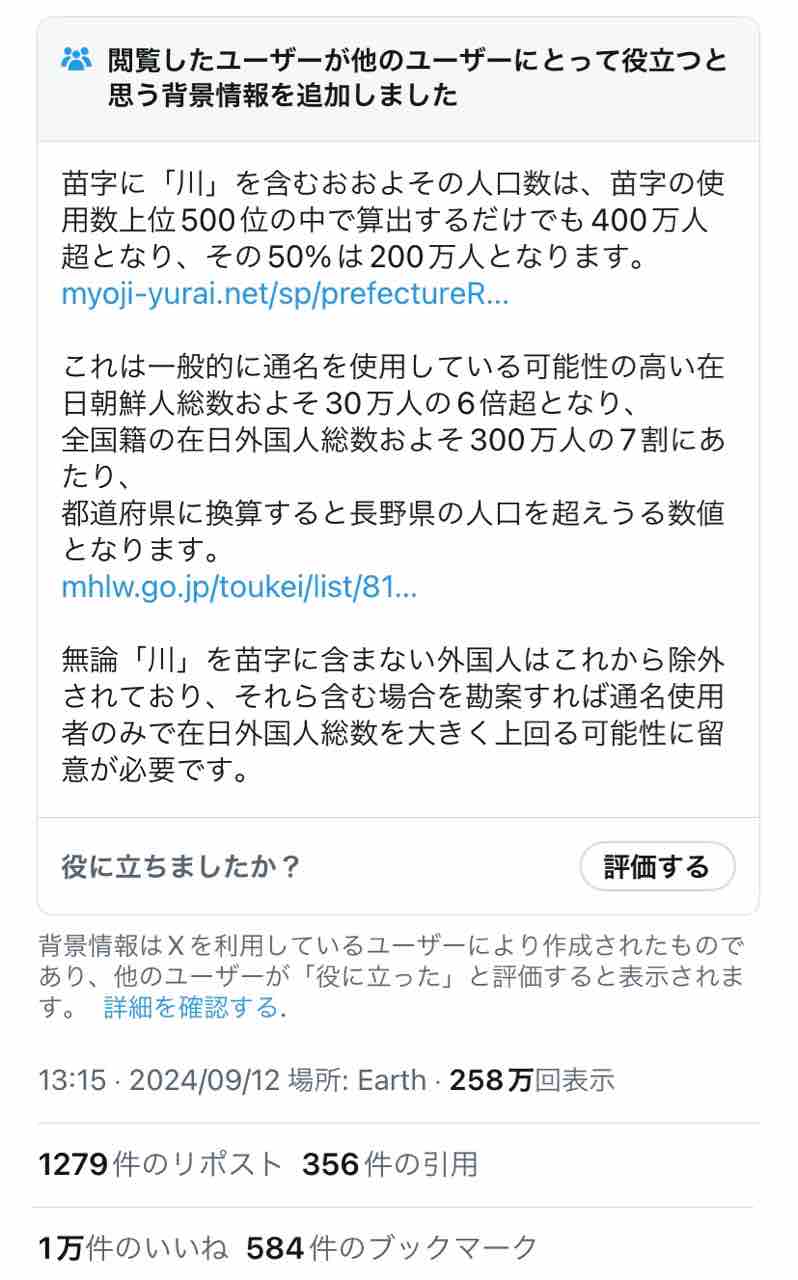Tap the 評価する button
Screen dimensions: 798x1280
(657, 867)
